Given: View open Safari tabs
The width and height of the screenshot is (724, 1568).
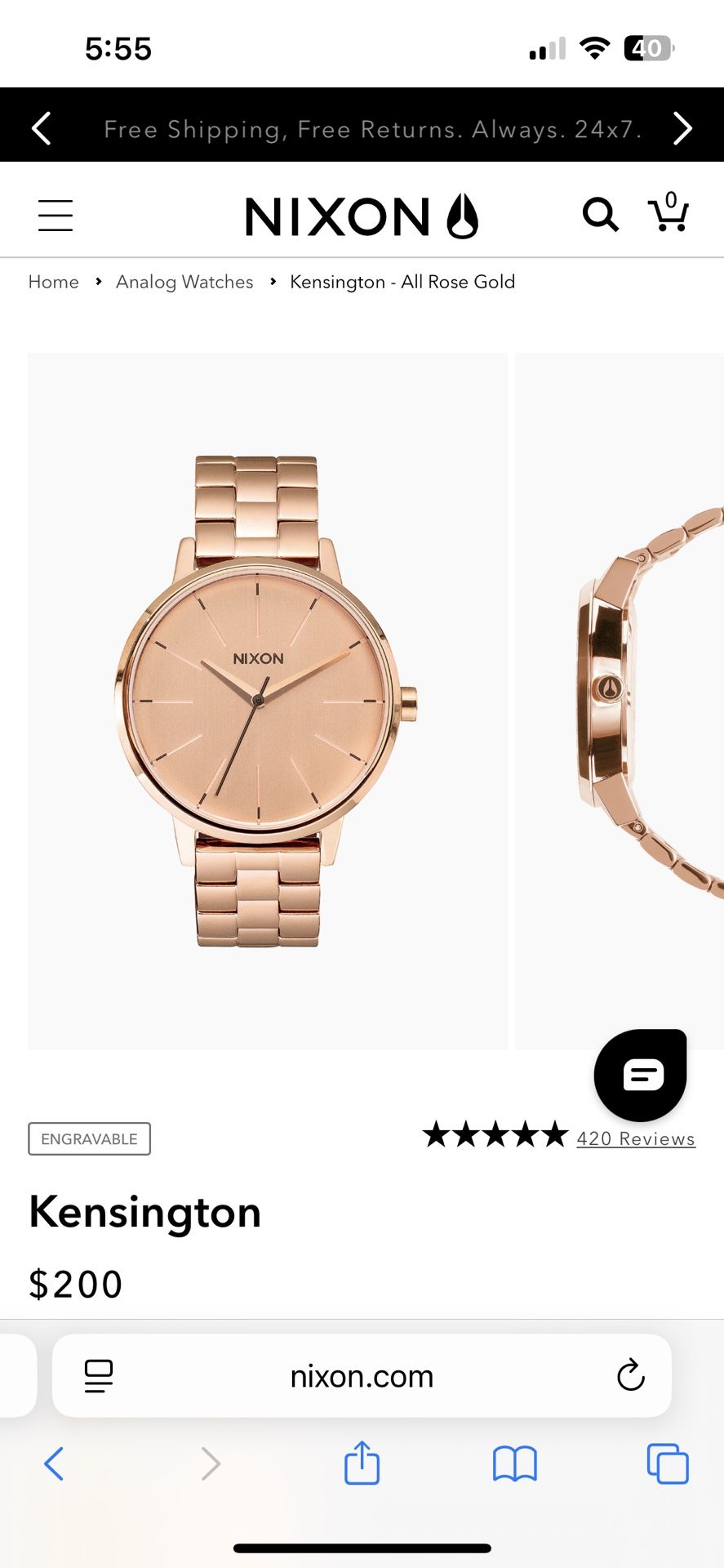Looking at the screenshot, I should [x=668, y=1463].
